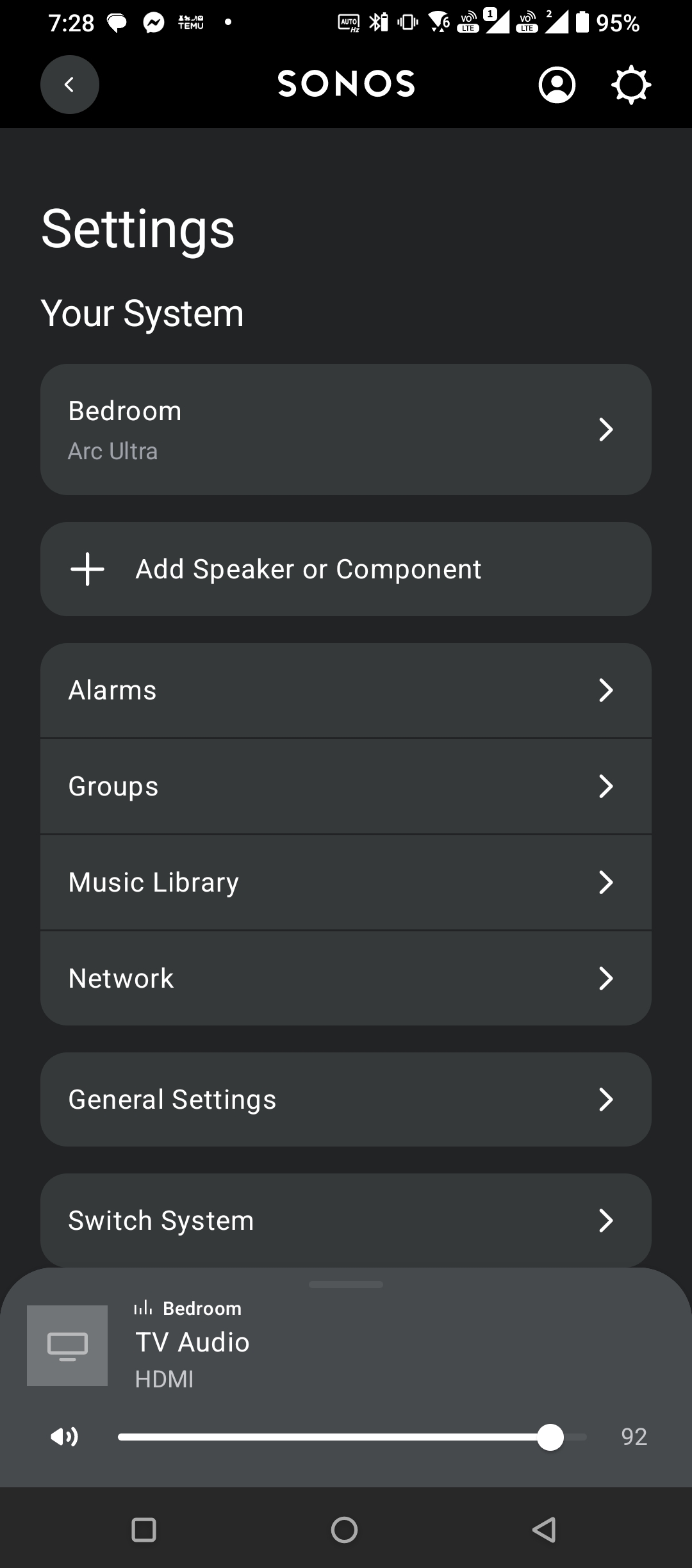Go back using the top-left arrow
This screenshot has width=692, height=1568.
coord(69,85)
